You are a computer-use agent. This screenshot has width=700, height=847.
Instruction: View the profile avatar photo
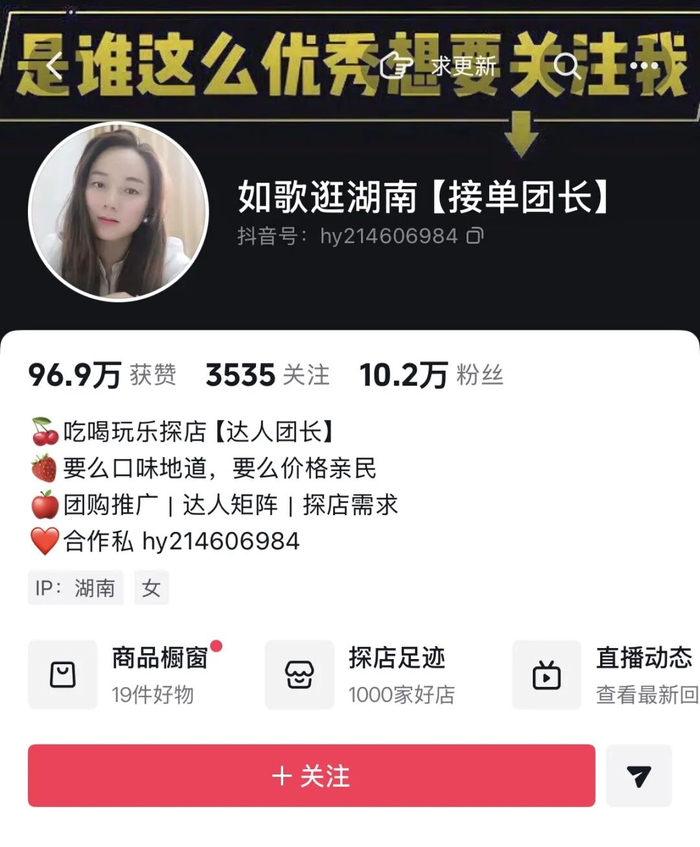(x=118, y=211)
